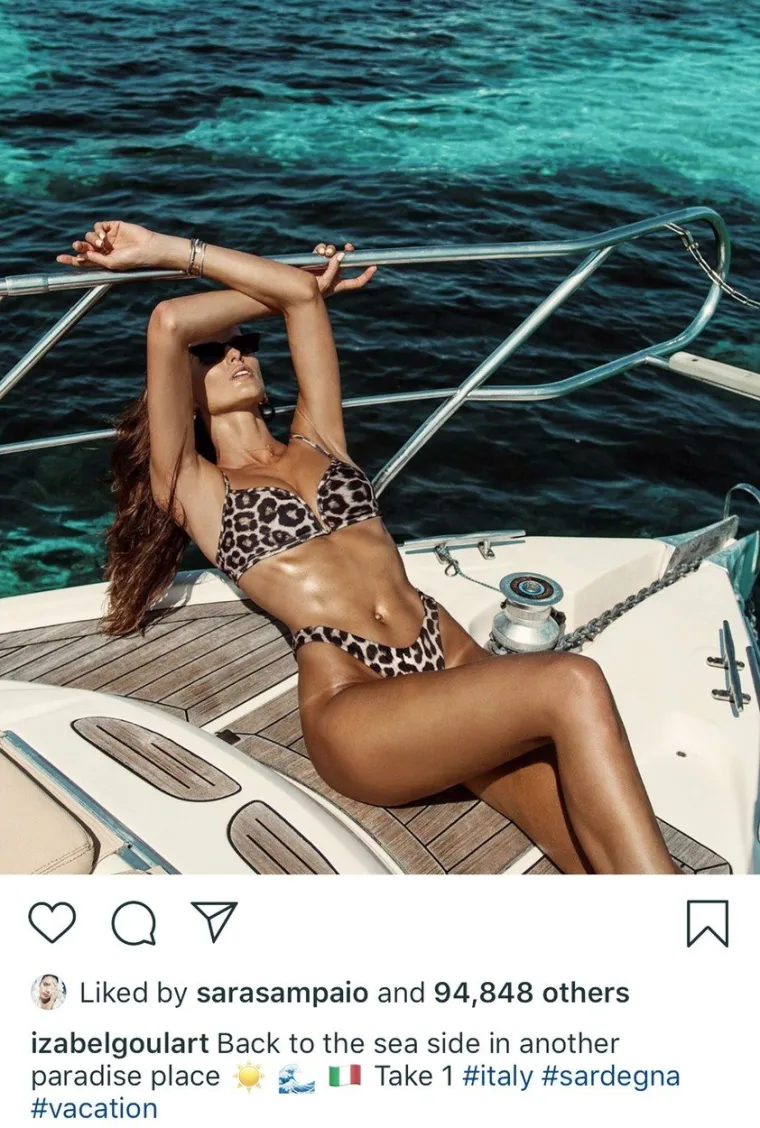Open the #vacation hashtag
This screenshot has height=1128, width=760.
pyautogui.click(x=94, y=1108)
